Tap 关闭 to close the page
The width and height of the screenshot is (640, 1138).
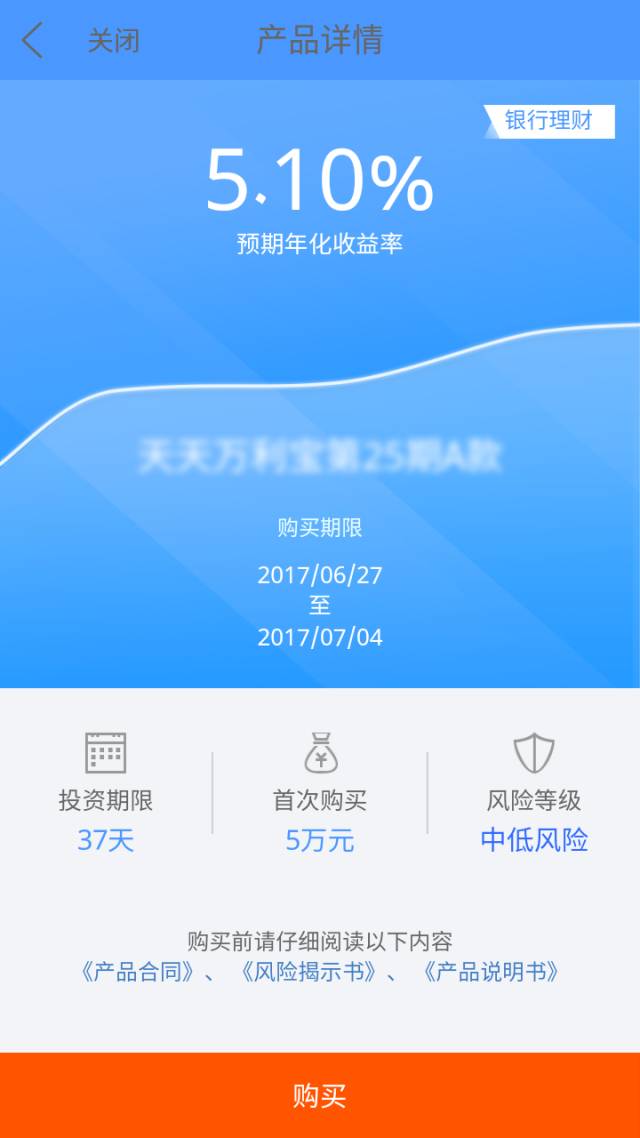coord(113,41)
